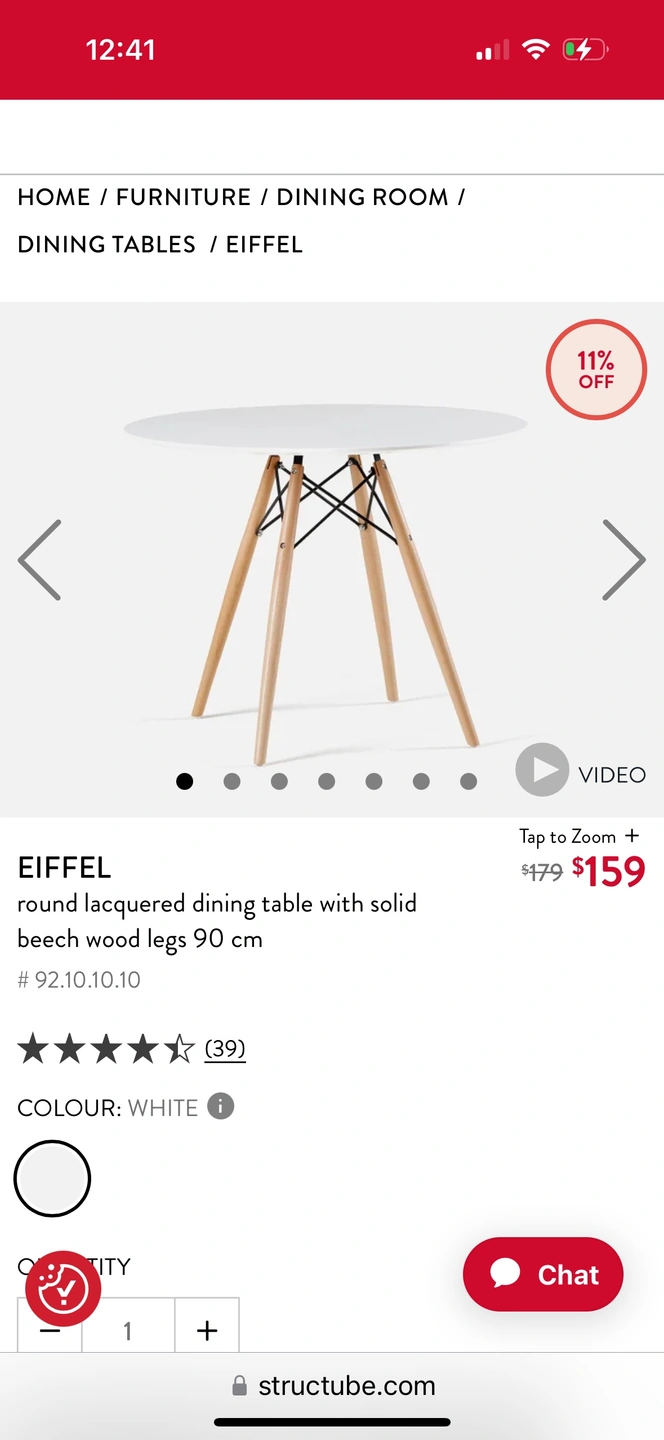Image resolution: width=664 pixels, height=1440 pixels.
Task: Go to the HOME breadcrumb link
Action: click(54, 197)
